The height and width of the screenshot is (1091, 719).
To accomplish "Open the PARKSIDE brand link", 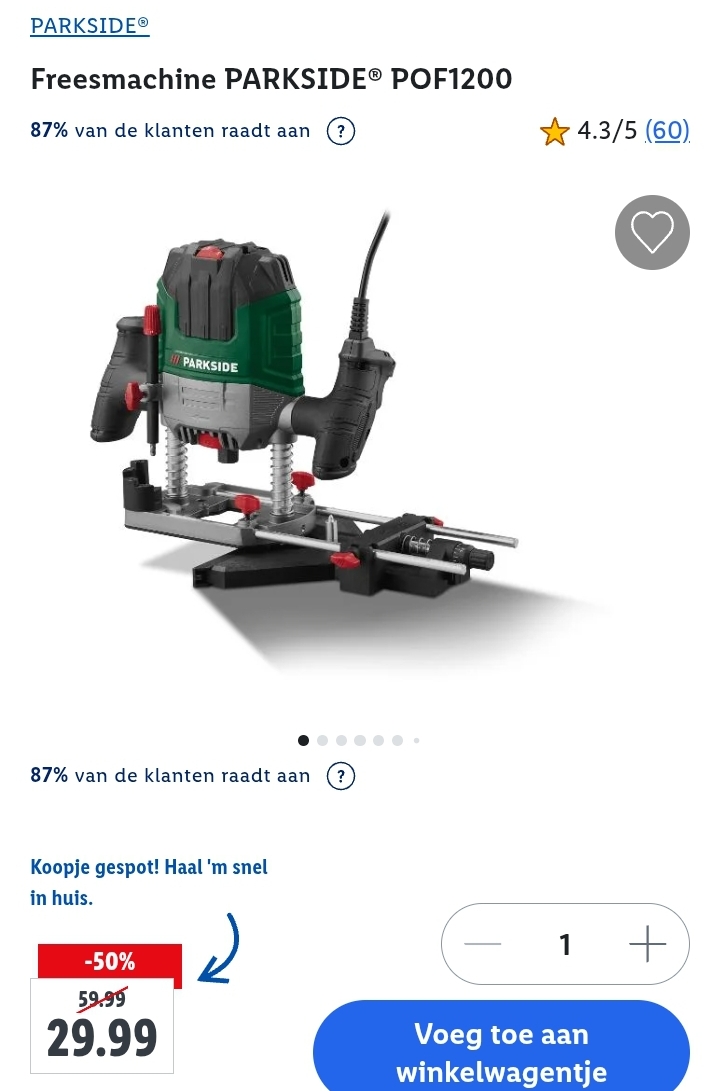I will tap(90, 25).
